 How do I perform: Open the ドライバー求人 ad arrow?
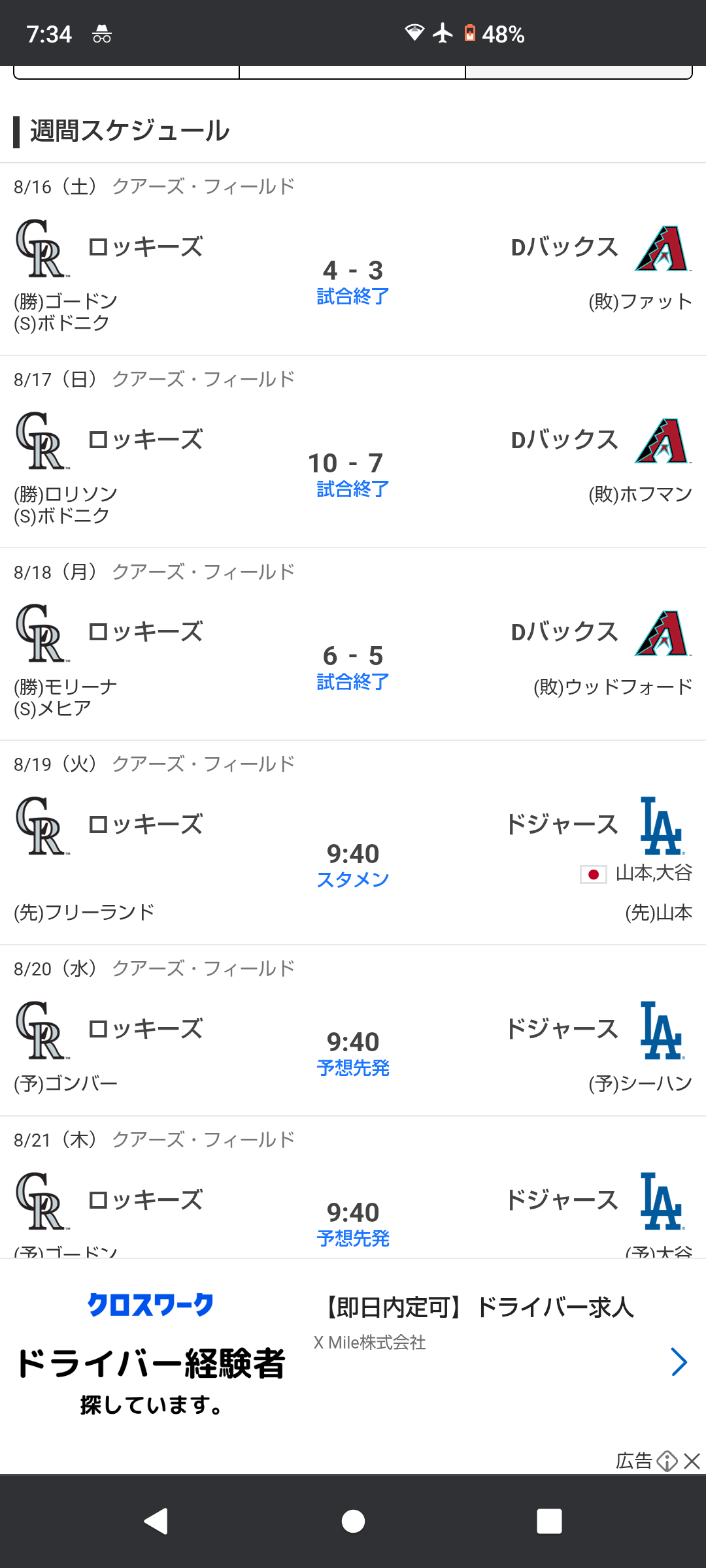coord(679,1362)
